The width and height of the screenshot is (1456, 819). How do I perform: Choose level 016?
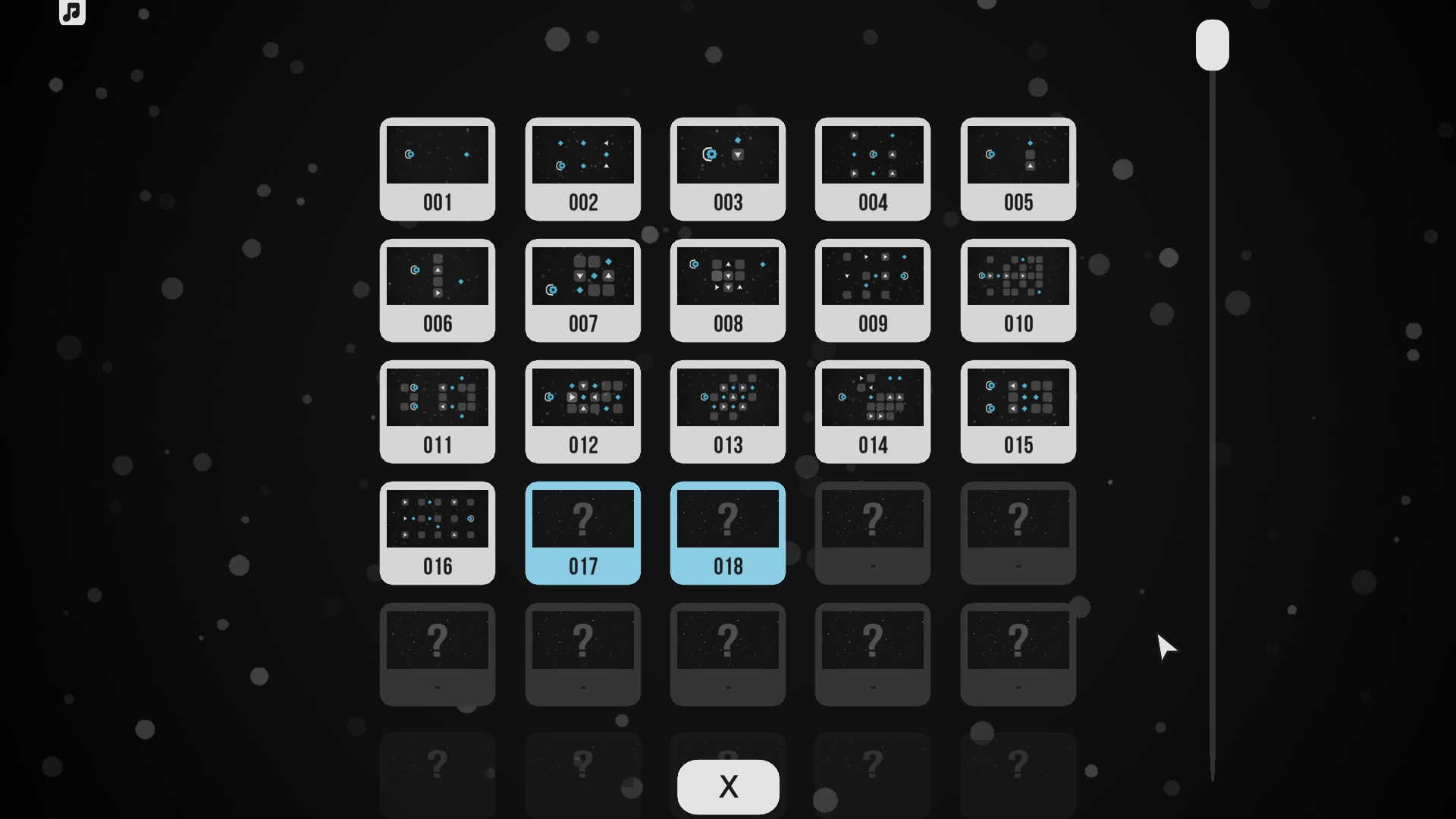438,533
